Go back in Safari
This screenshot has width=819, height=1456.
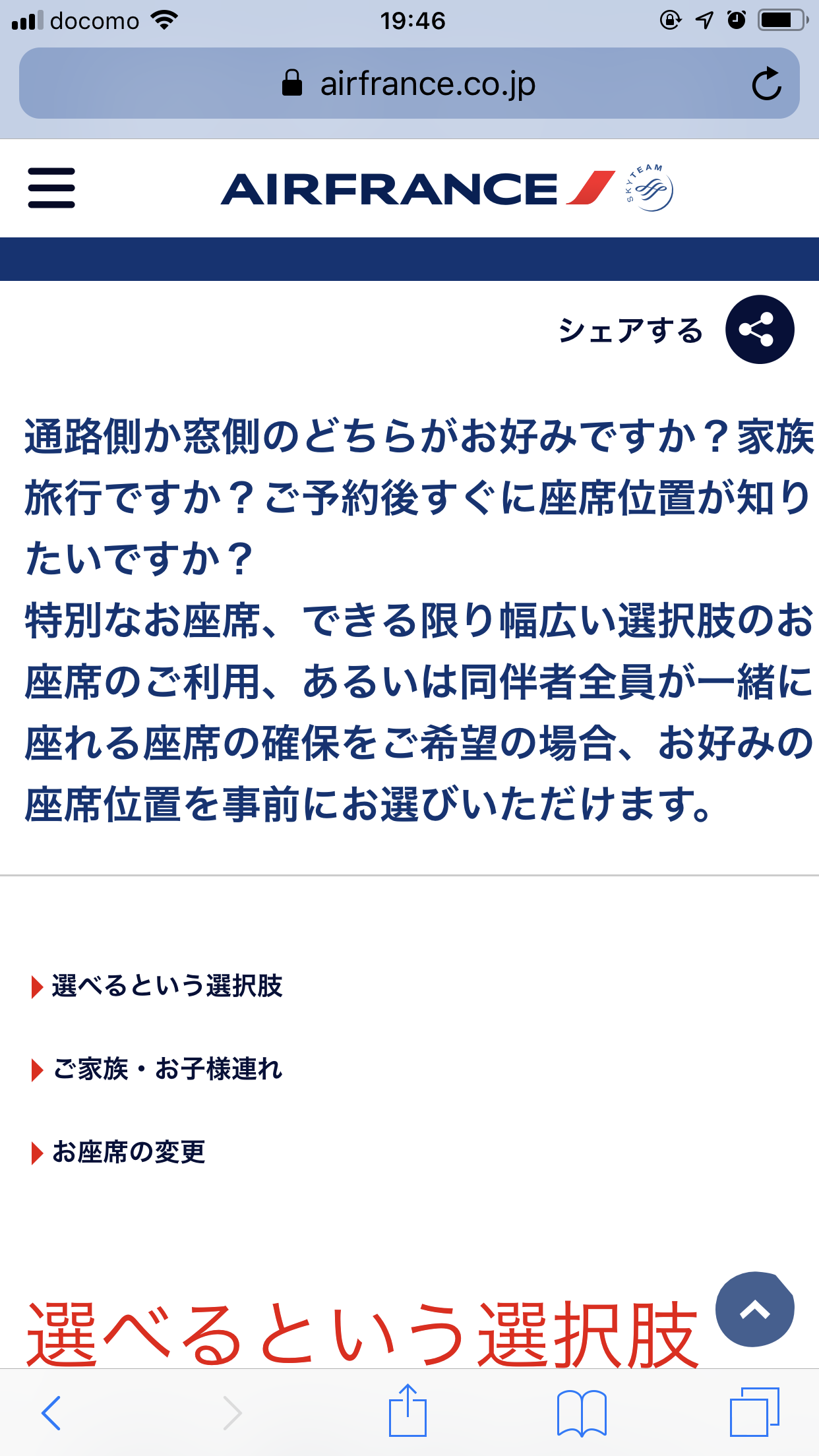(51, 1412)
